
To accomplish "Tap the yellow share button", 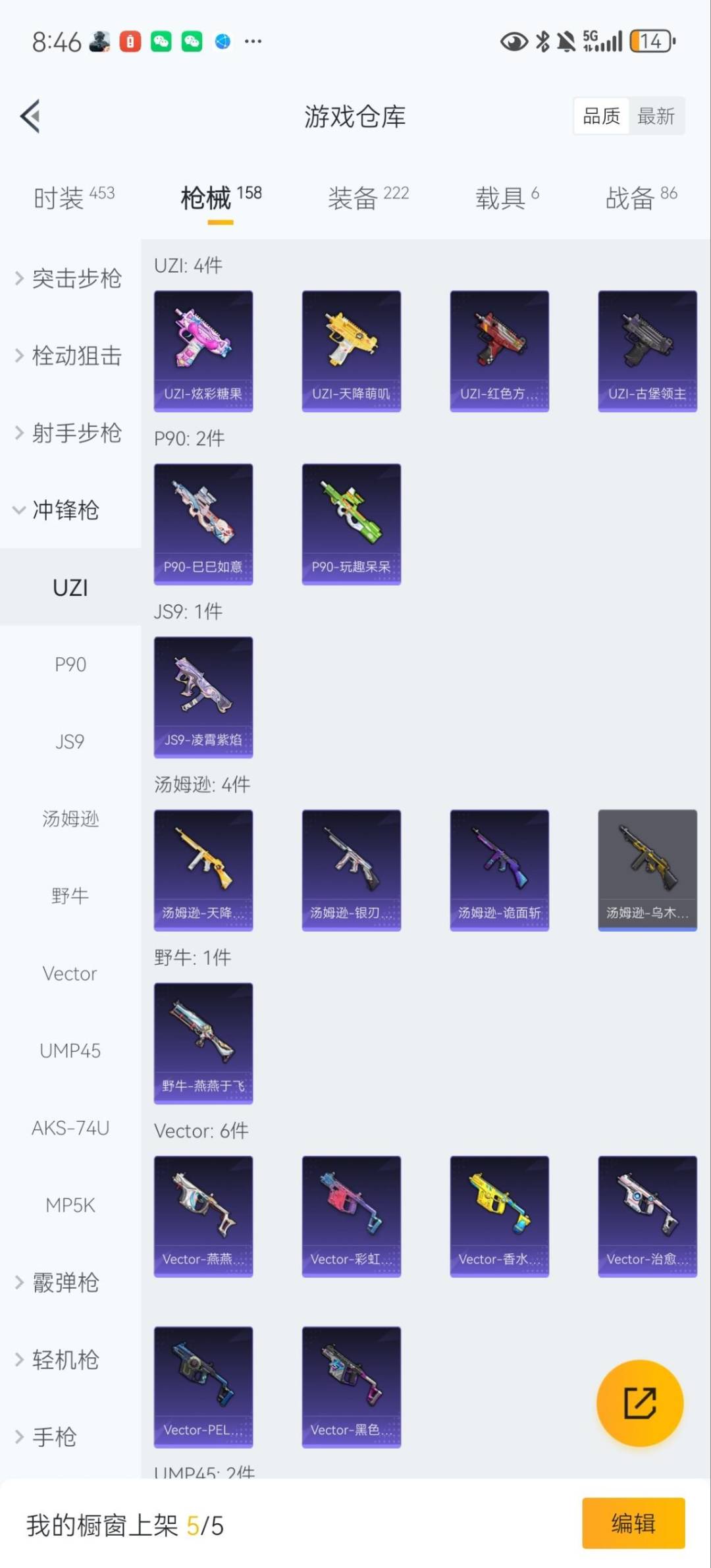I will [x=639, y=1403].
